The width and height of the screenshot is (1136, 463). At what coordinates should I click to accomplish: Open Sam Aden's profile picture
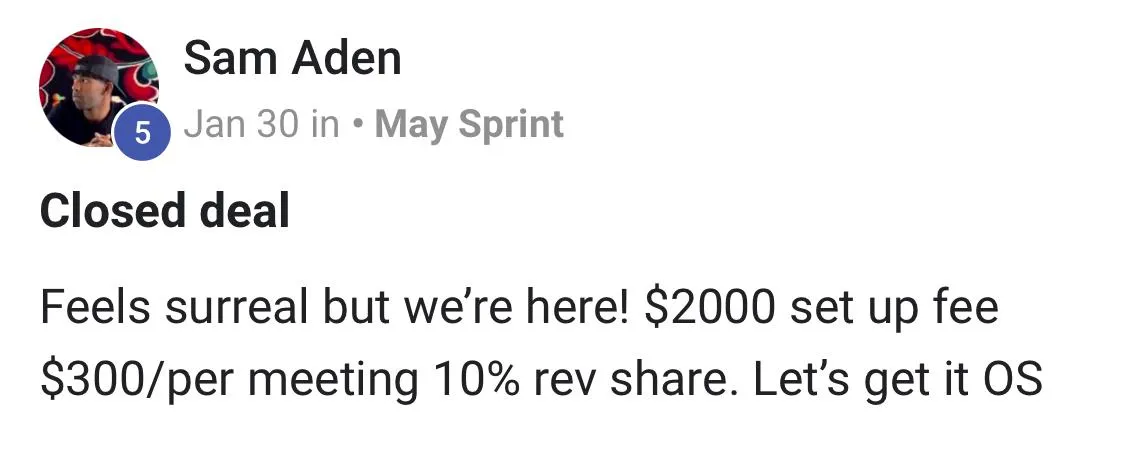pyautogui.click(x=98, y=87)
